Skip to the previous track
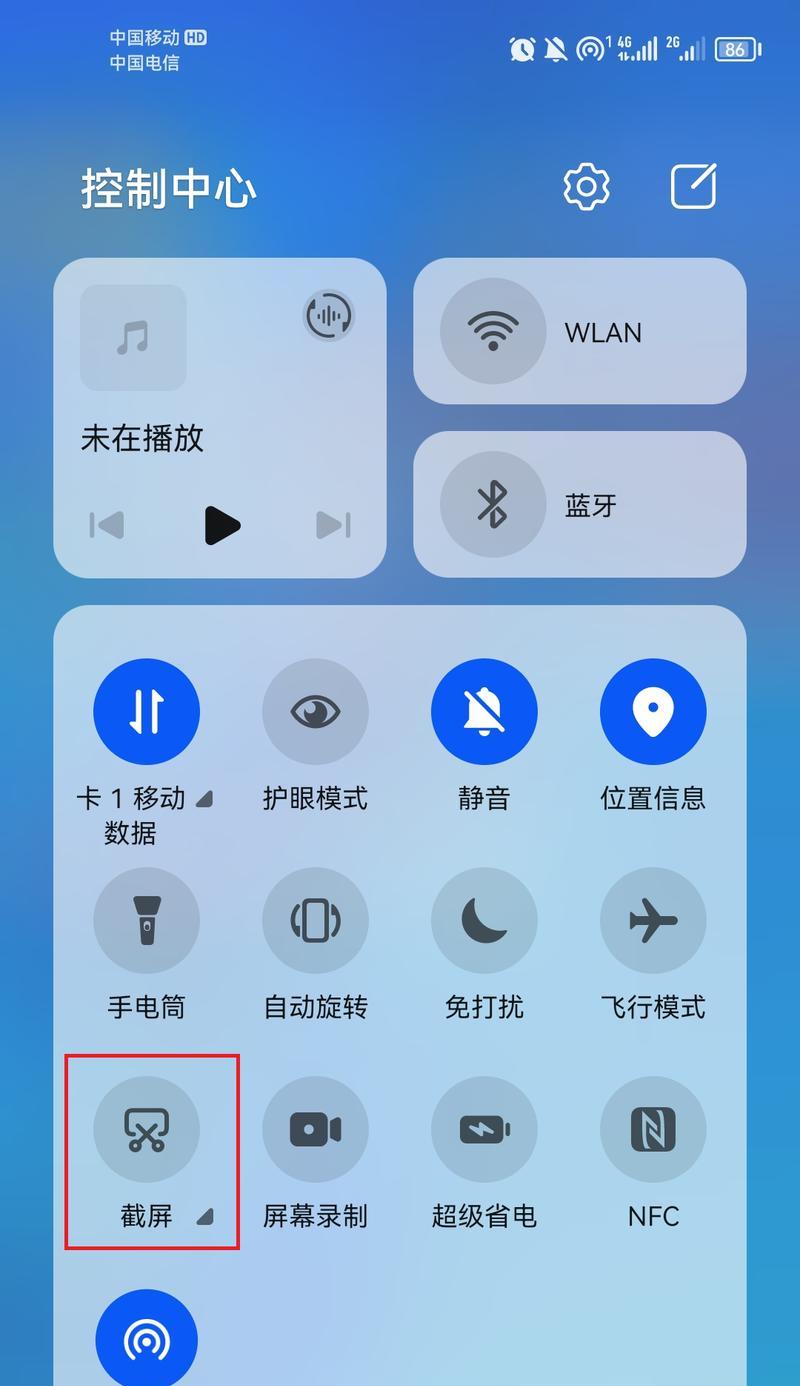Viewport: 800px width, 1386px height. tap(107, 525)
